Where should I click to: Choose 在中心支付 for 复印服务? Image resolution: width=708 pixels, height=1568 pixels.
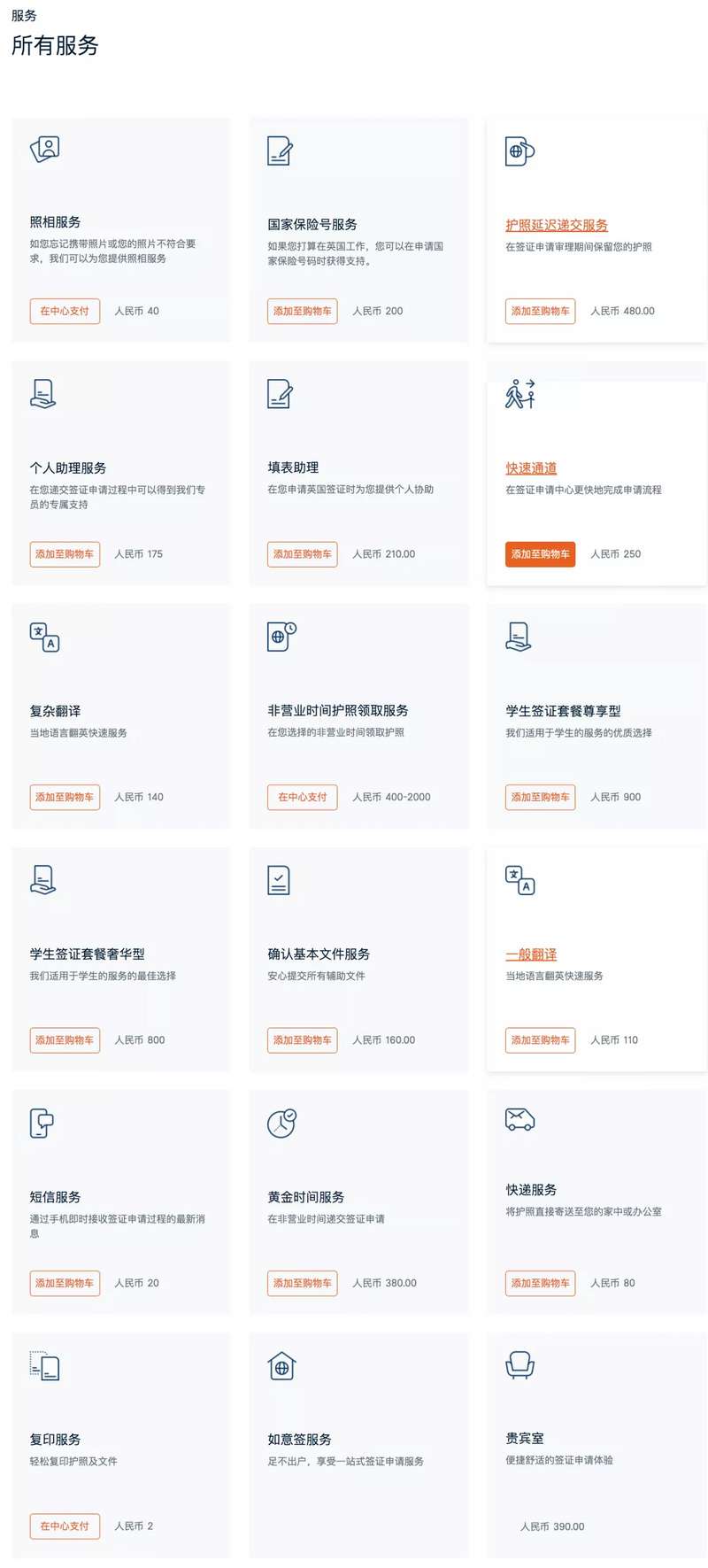click(x=65, y=1526)
